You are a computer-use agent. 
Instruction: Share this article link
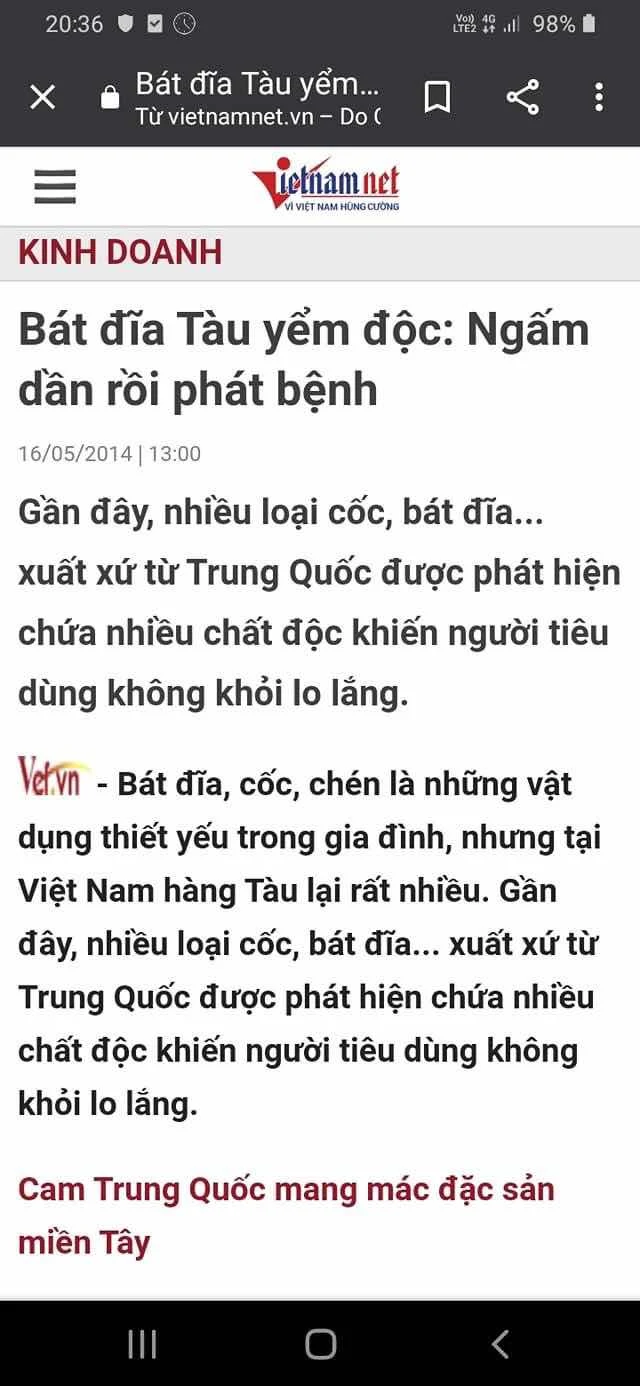pyautogui.click(x=522, y=97)
